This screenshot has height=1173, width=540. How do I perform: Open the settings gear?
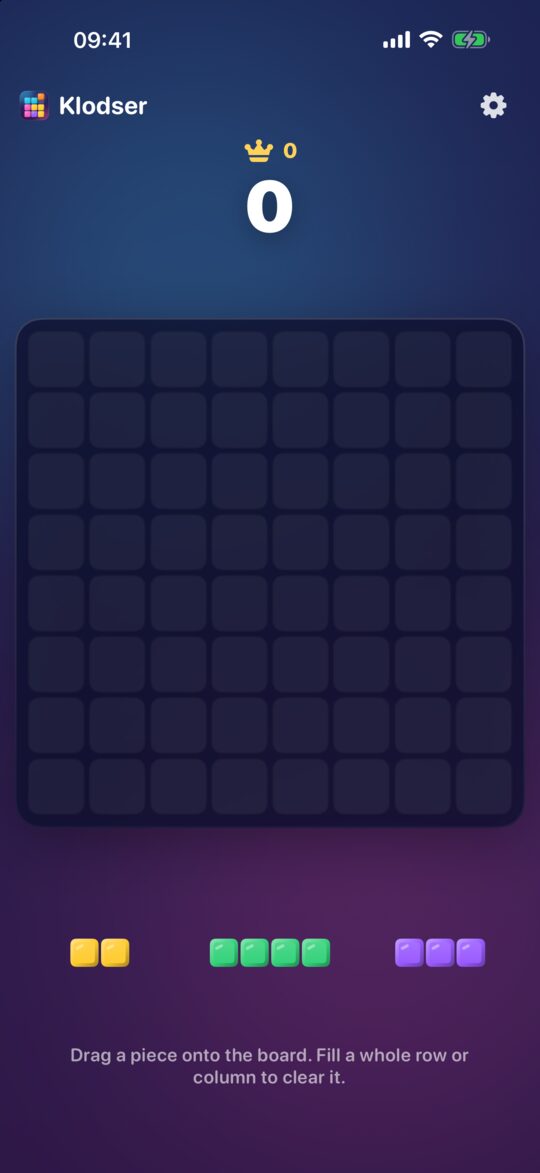point(493,105)
